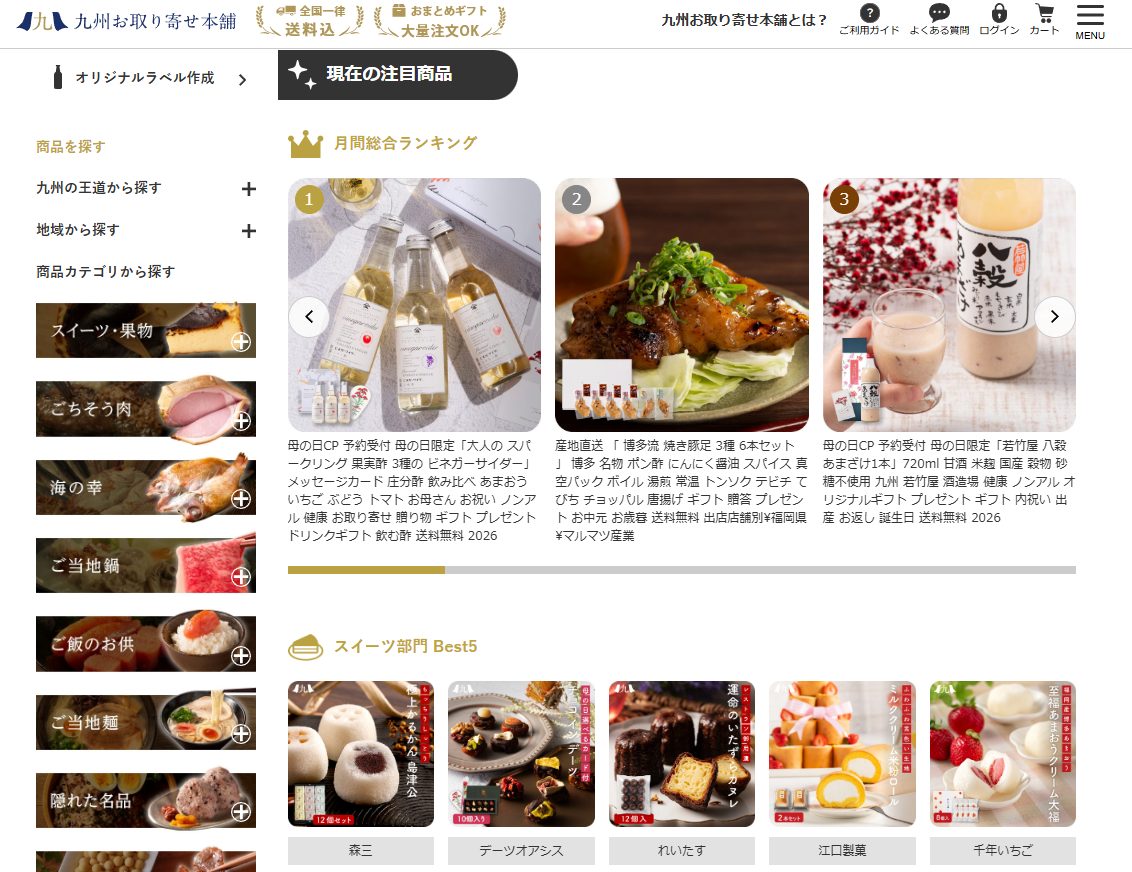
Task: Expand 九州の王道から探す
Action: 248,189
